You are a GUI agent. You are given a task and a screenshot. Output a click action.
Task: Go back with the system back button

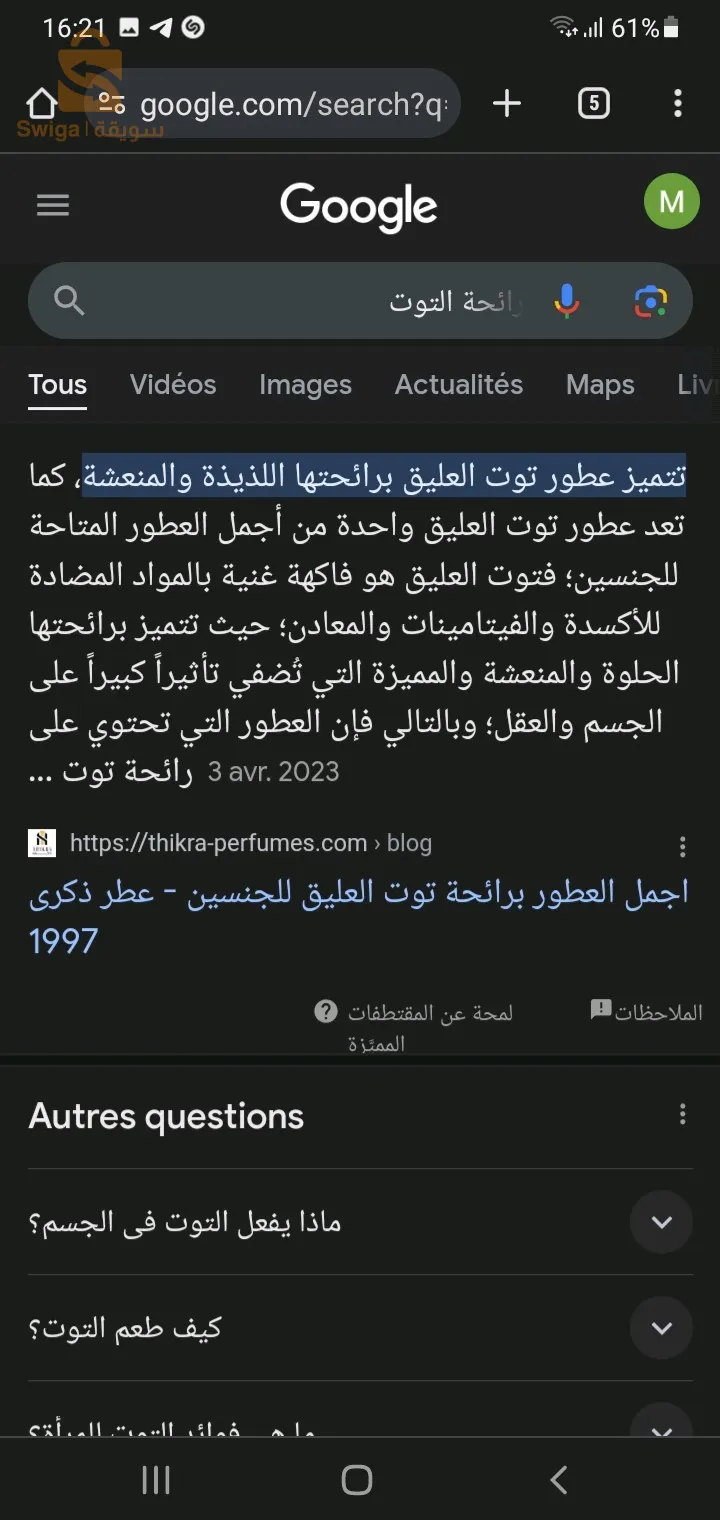[x=559, y=1480]
